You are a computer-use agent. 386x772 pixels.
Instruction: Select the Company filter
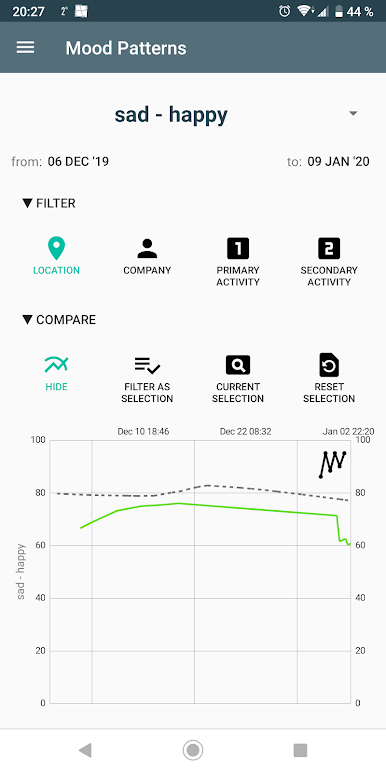(x=147, y=256)
